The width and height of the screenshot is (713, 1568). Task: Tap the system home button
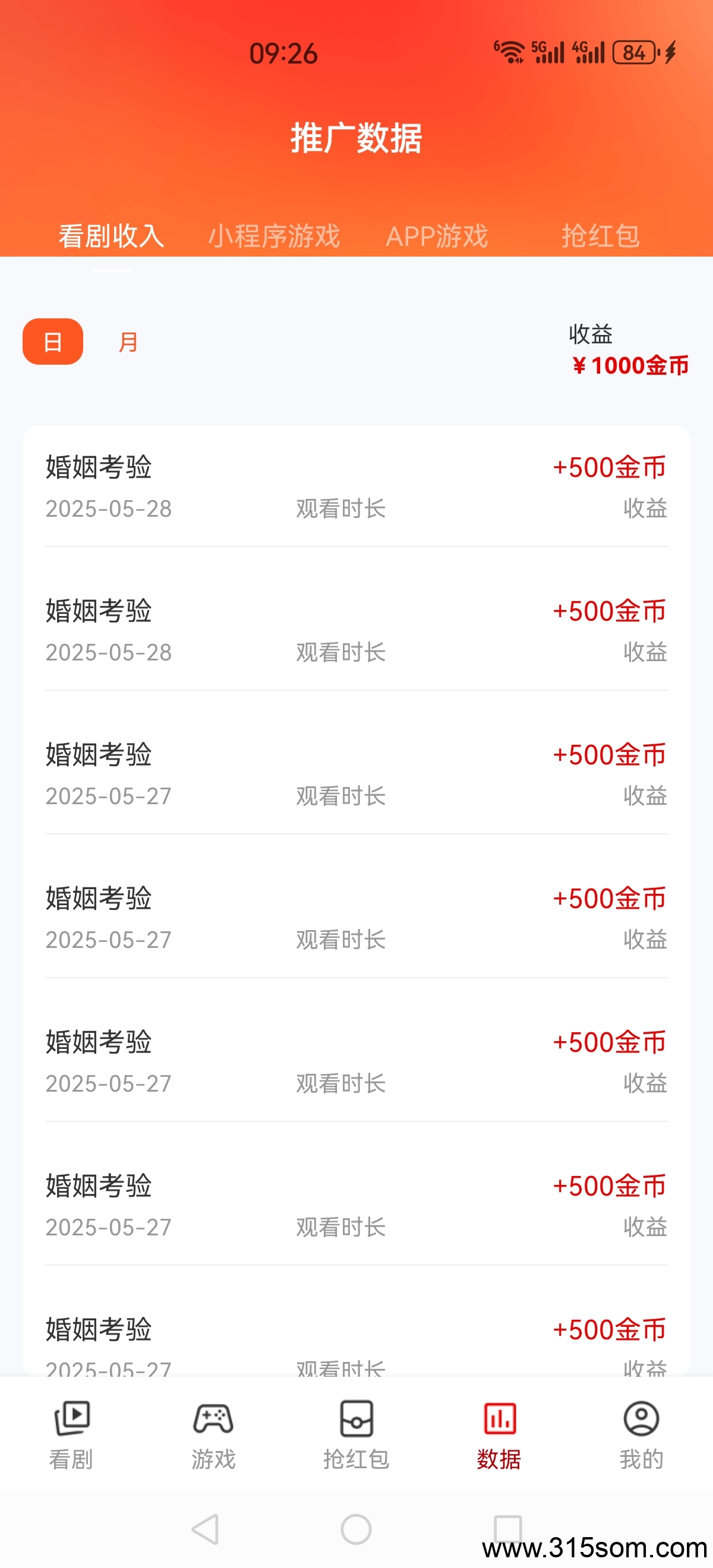pyautogui.click(x=356, y=1529)
